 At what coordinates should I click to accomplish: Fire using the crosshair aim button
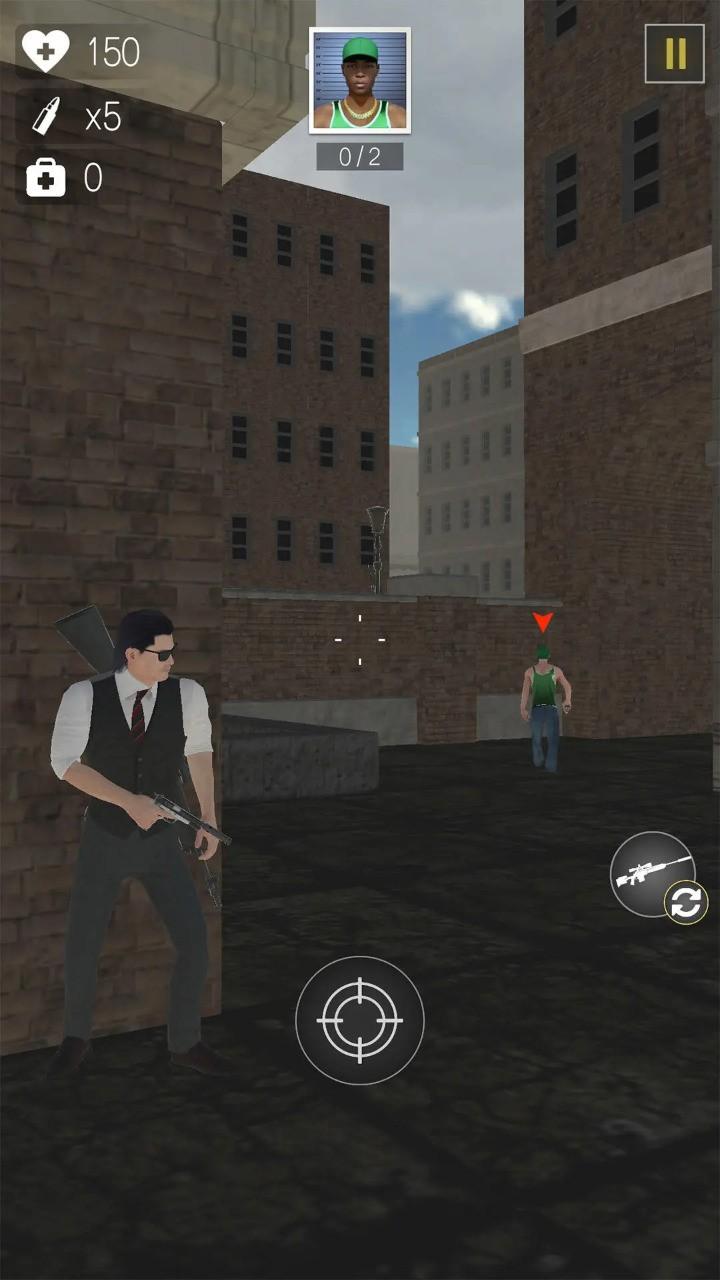360,1020
